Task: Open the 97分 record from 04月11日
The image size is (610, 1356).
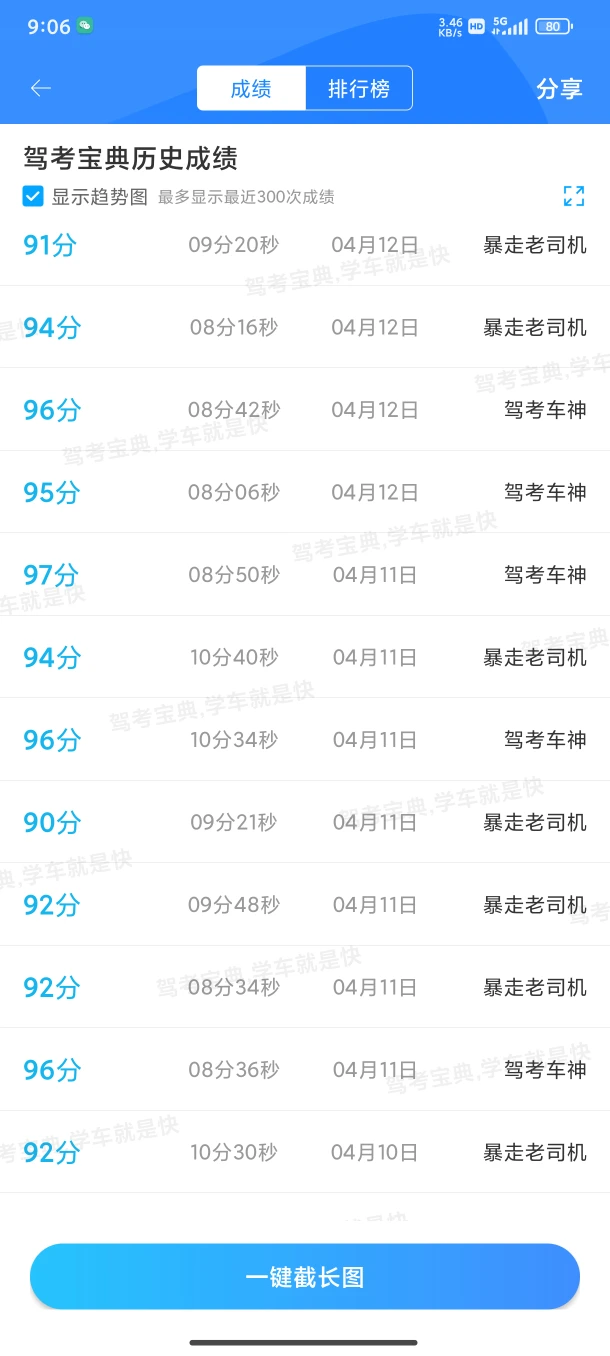Action: click(x=305, y=575)
